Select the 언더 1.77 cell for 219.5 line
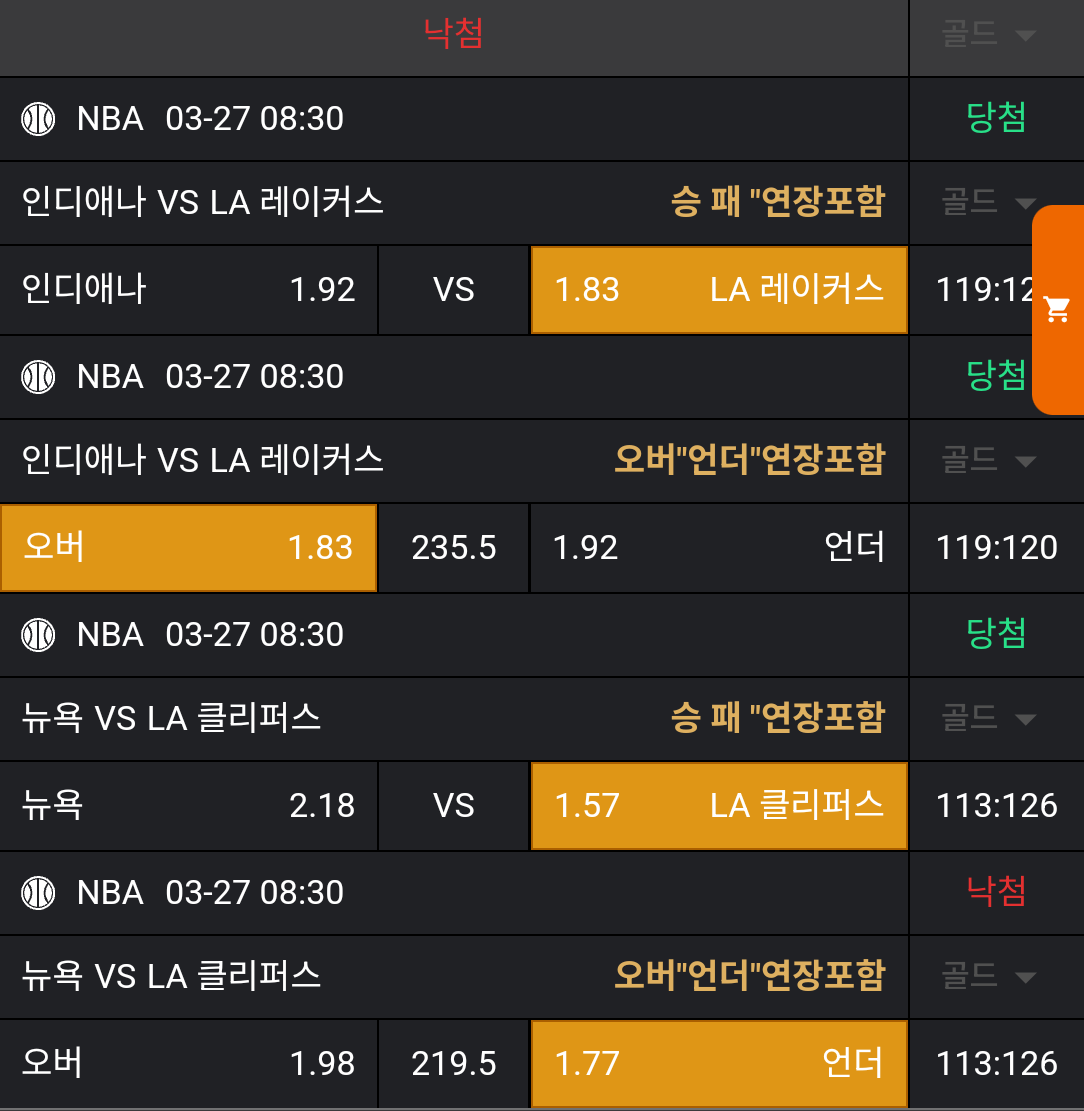Screen dimensions: 1084x1111 [x=718, y=1064]
